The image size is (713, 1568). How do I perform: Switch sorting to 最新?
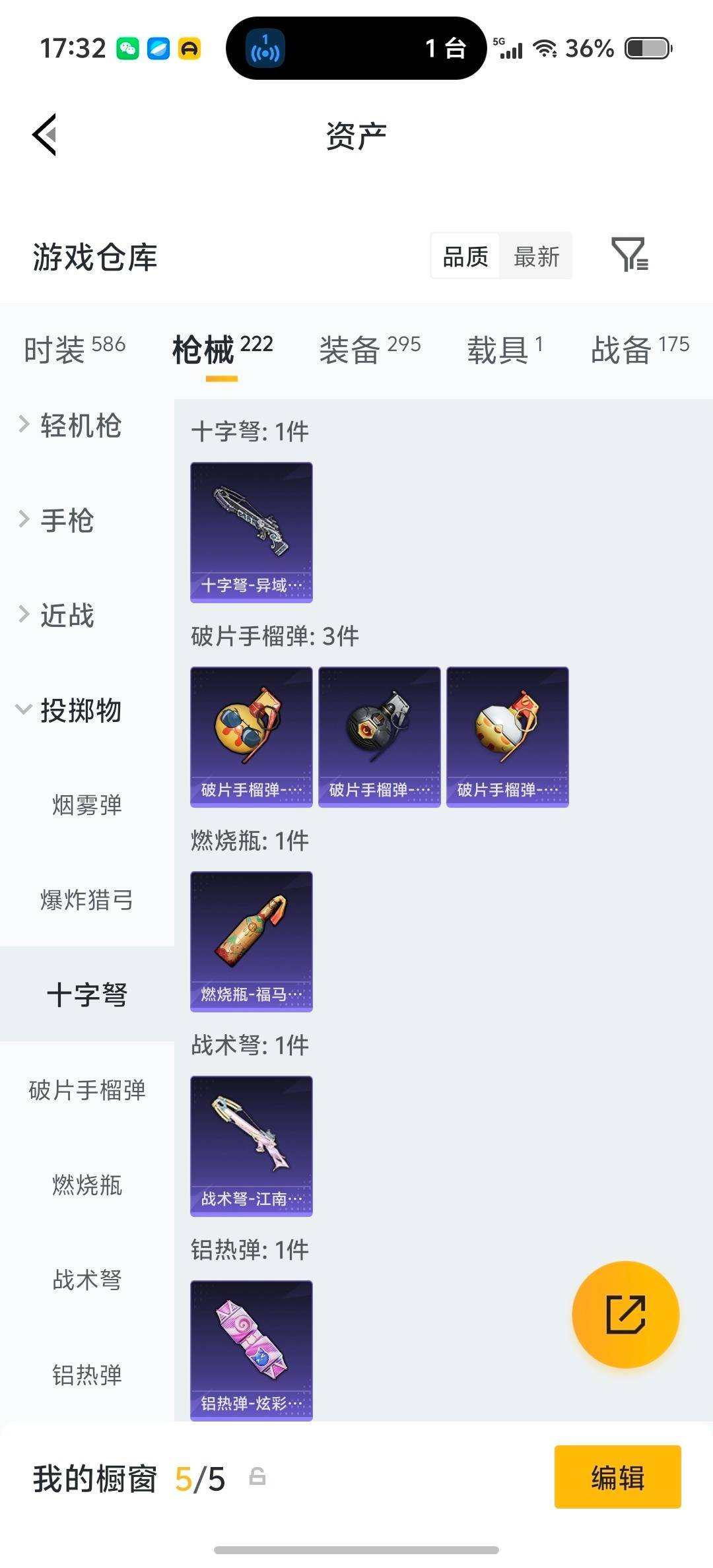point(536,256)
